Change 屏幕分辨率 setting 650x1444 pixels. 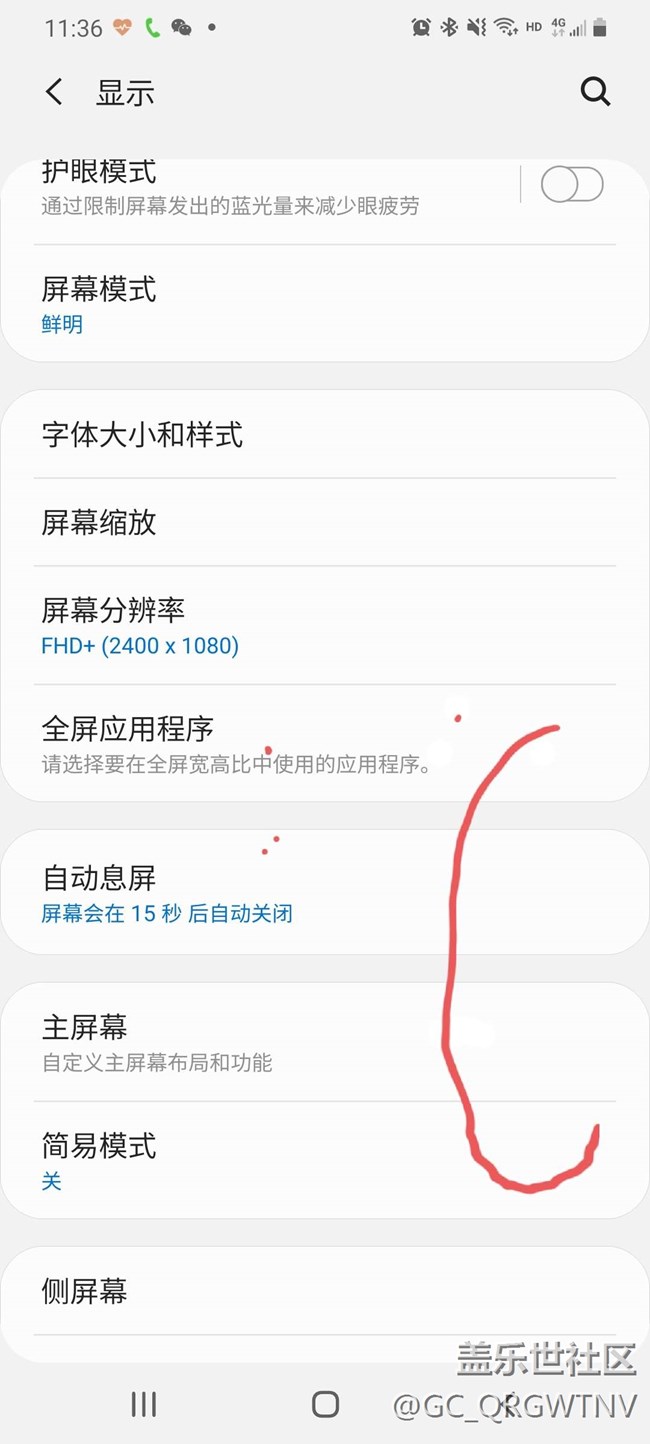tap(300, 626)
